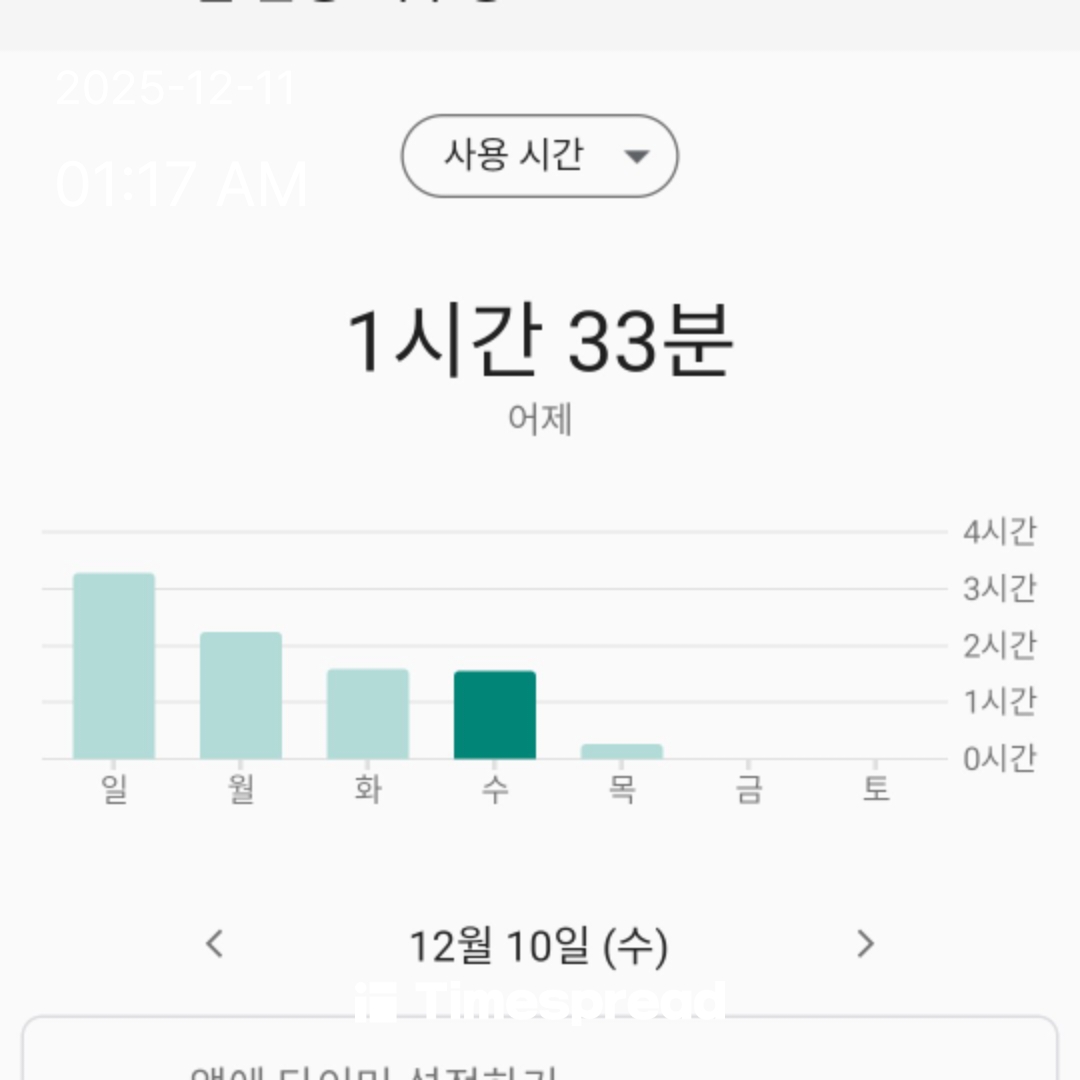Select the 화 (Tuesday) usage bar

(368, 714)
